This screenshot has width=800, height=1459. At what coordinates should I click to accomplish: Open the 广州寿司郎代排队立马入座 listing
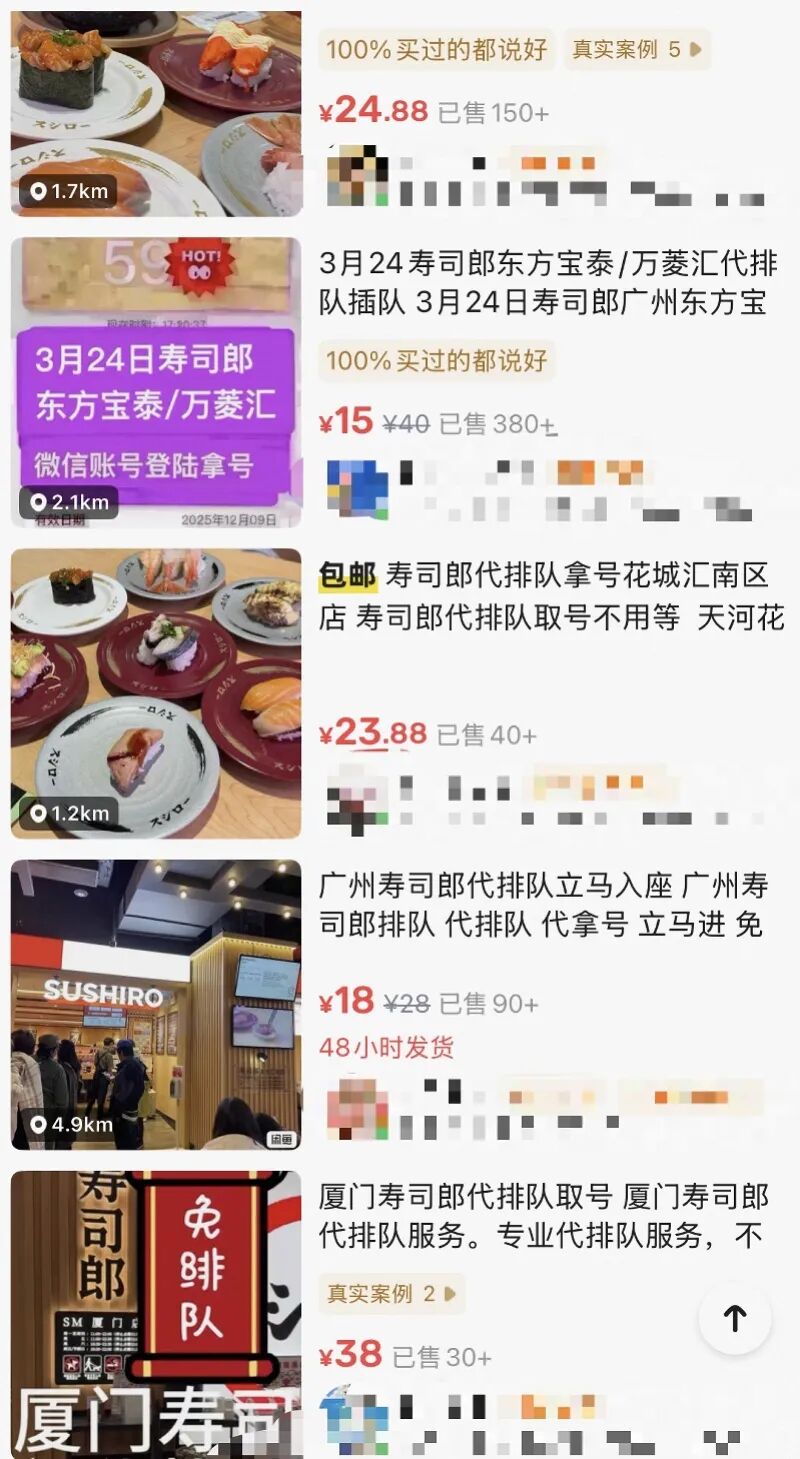coord(543,905)
